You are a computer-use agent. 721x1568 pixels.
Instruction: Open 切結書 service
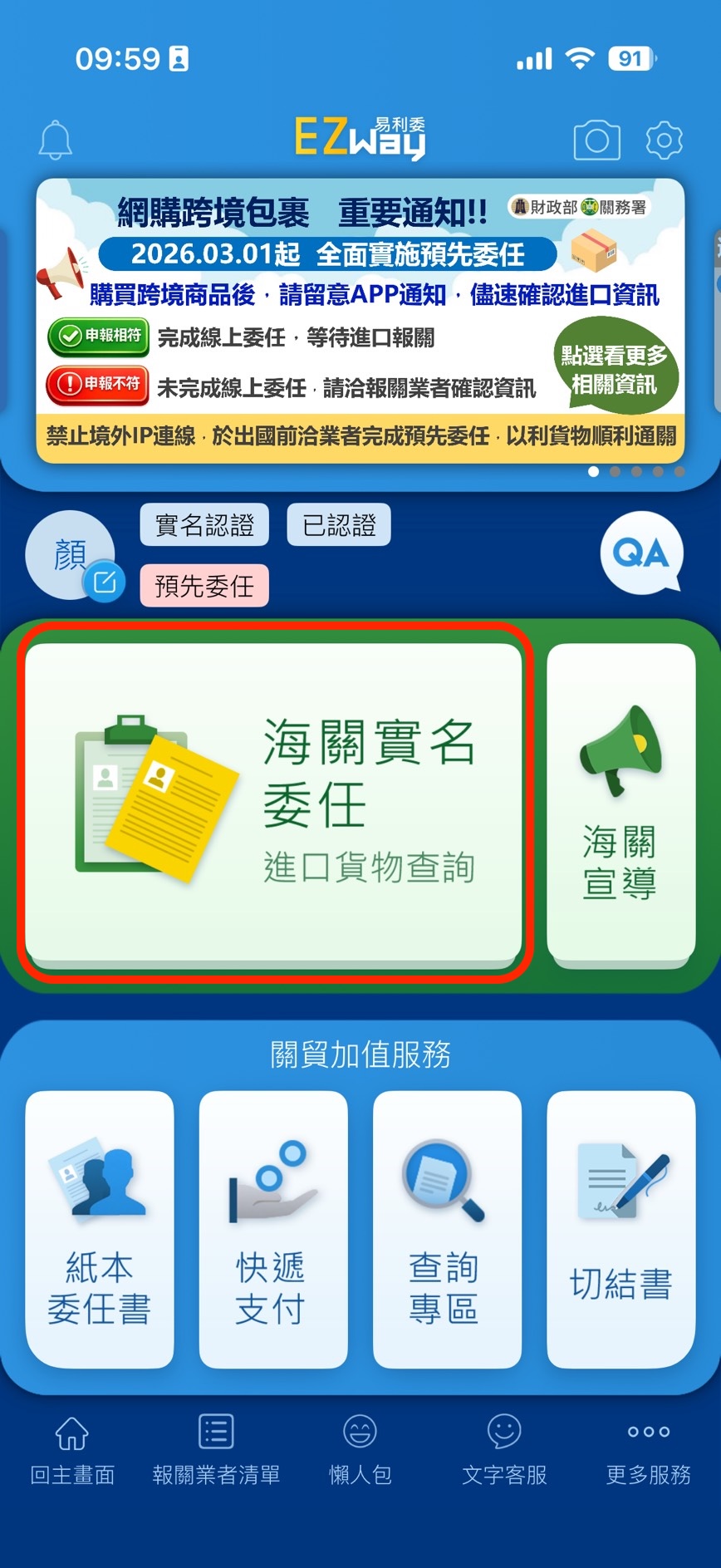click(x=620, y=1228)
